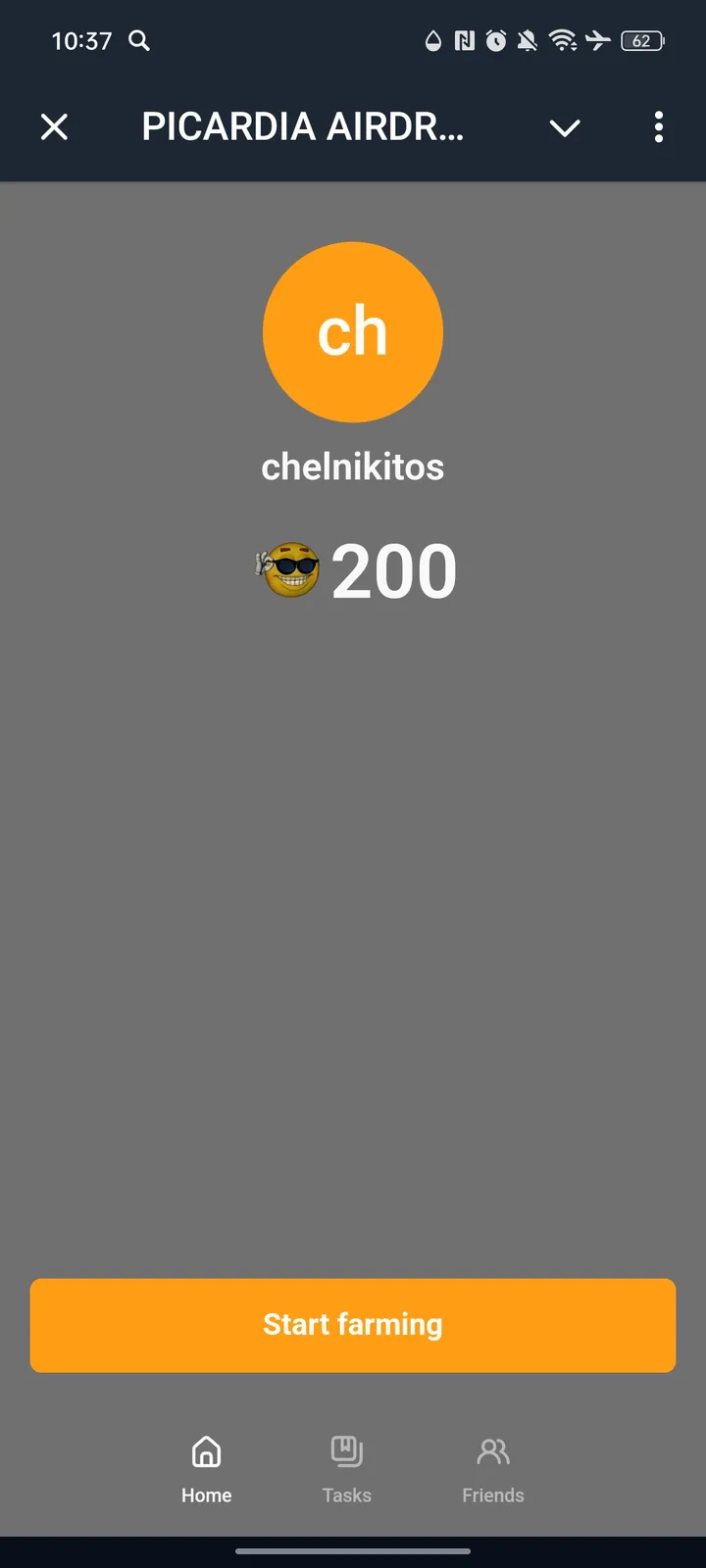Go to the Friends tab
The width and height of the screenshot is (706, 1568).
point(493,1468)
